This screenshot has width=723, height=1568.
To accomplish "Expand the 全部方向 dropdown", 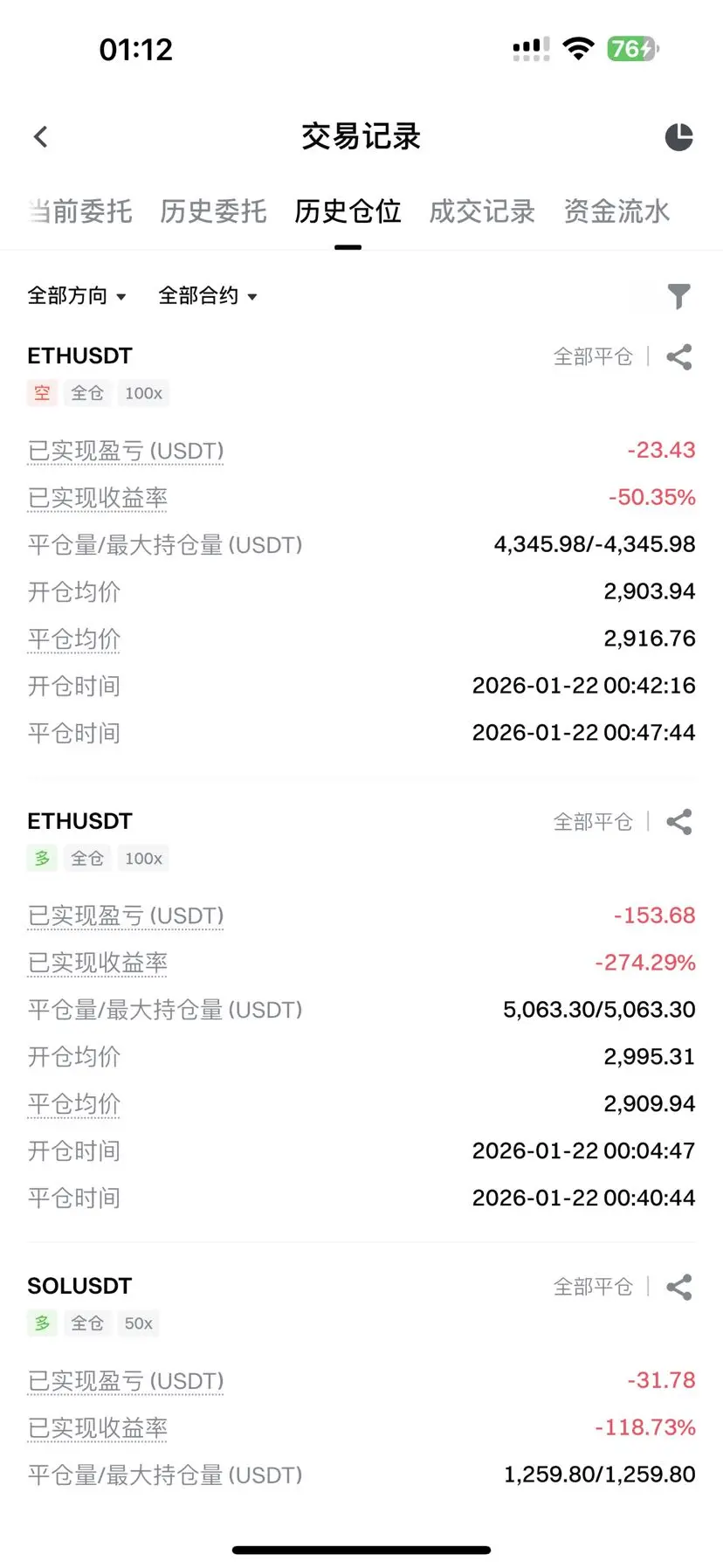I will [x=77, y=296].
